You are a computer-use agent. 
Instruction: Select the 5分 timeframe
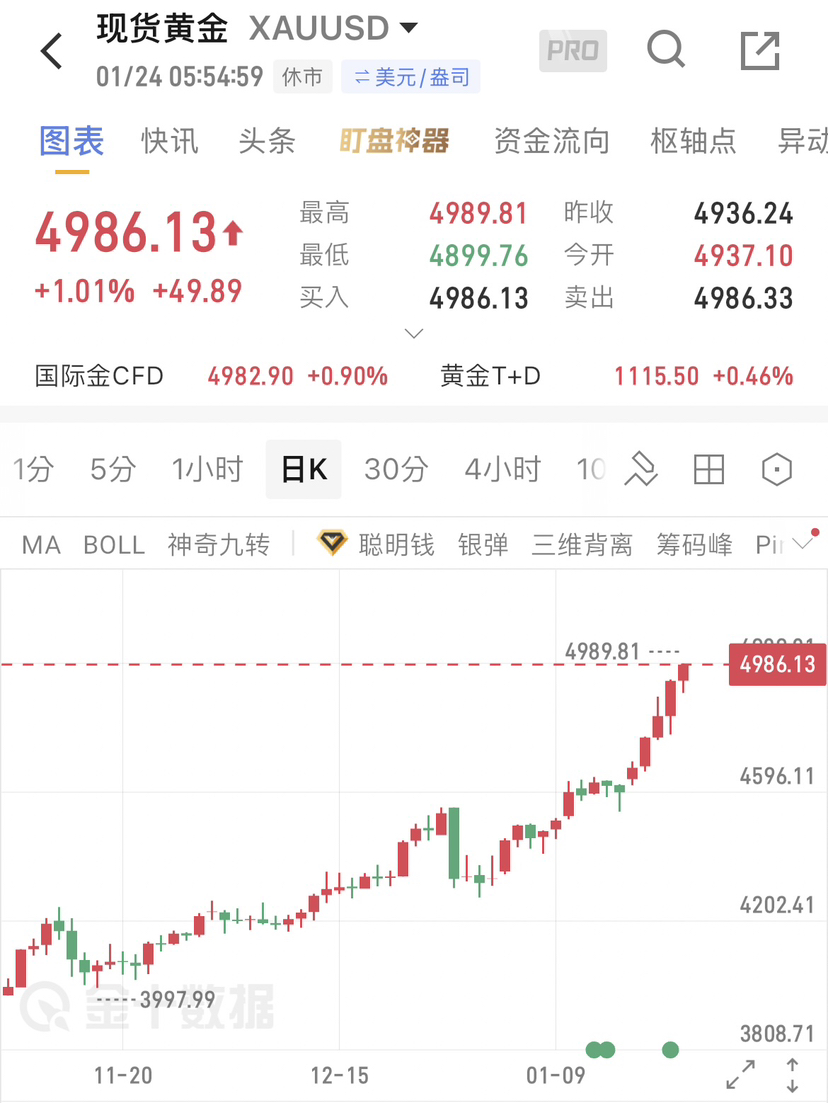[113, 468]
